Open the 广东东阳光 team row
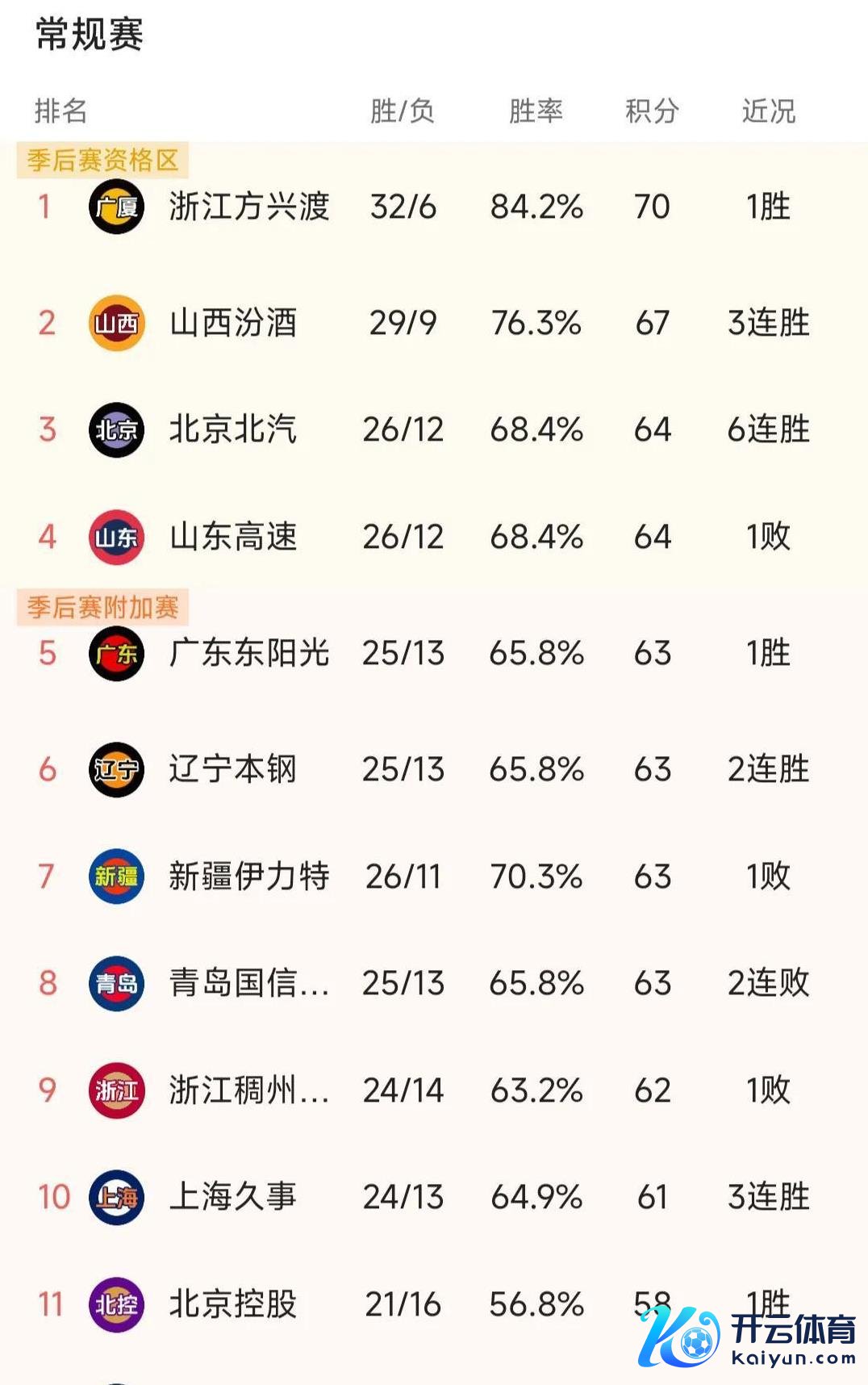The width and height of the screenshot is (868, 1385). coord(248,653)
